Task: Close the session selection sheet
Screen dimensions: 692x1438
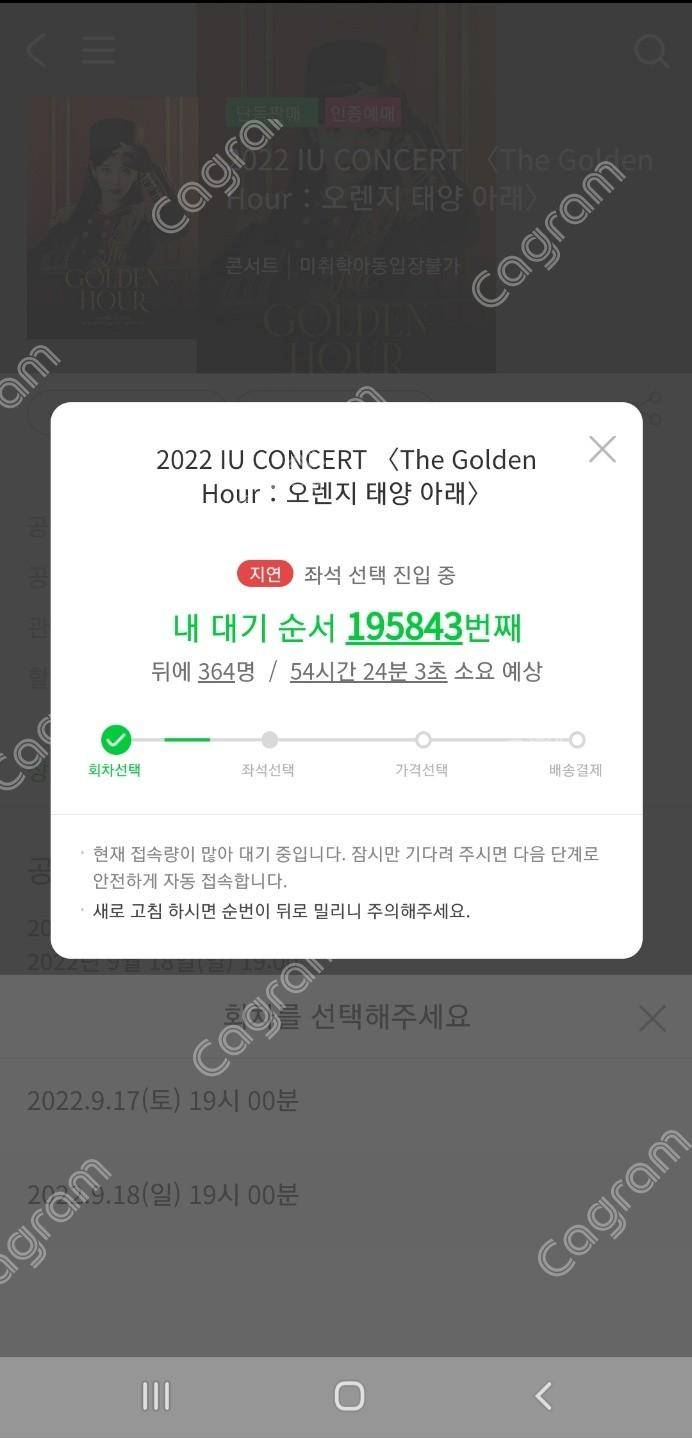Action: point(652,1019)
